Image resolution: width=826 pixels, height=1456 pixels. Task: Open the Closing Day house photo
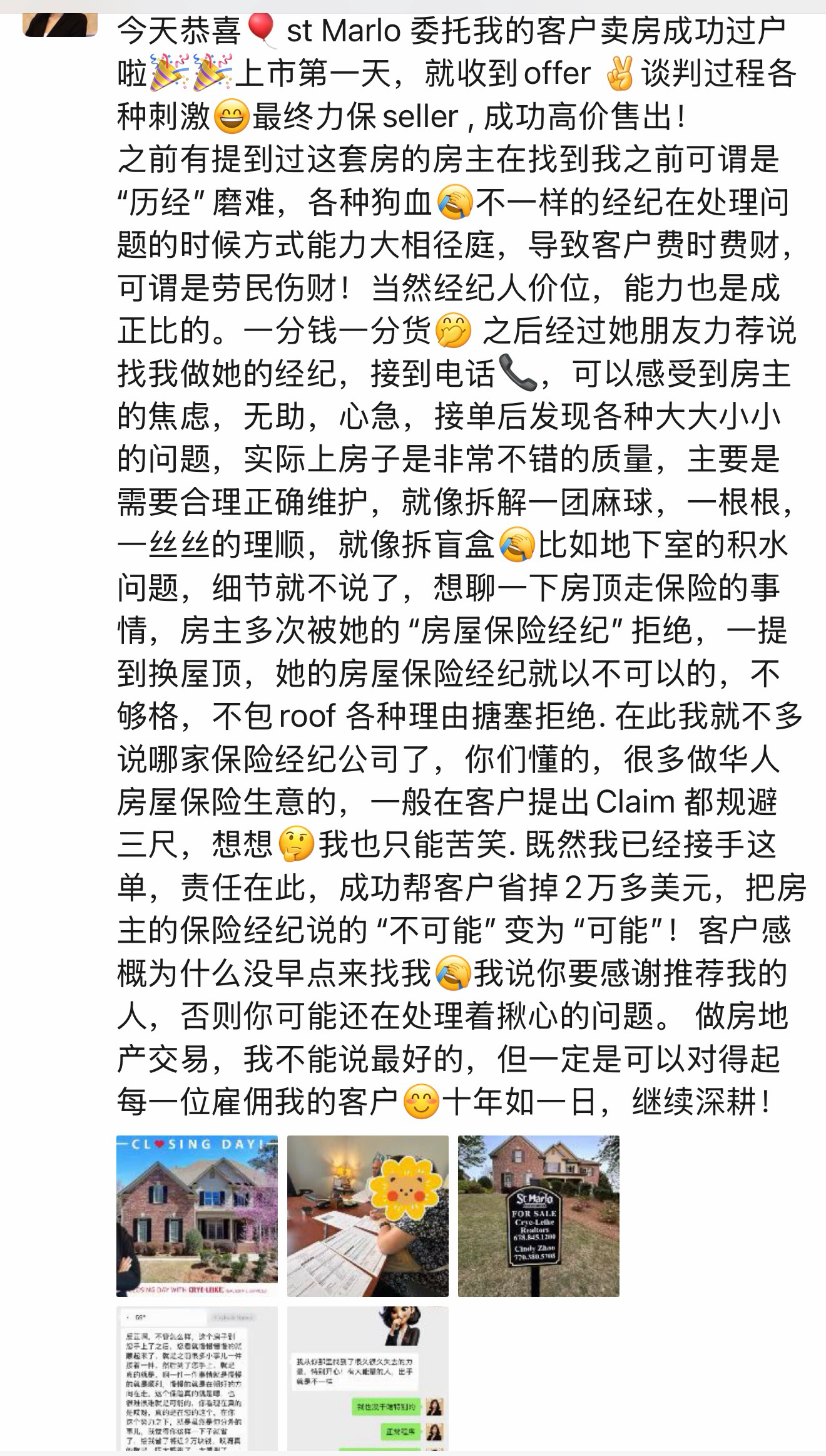click(197, 1216)
